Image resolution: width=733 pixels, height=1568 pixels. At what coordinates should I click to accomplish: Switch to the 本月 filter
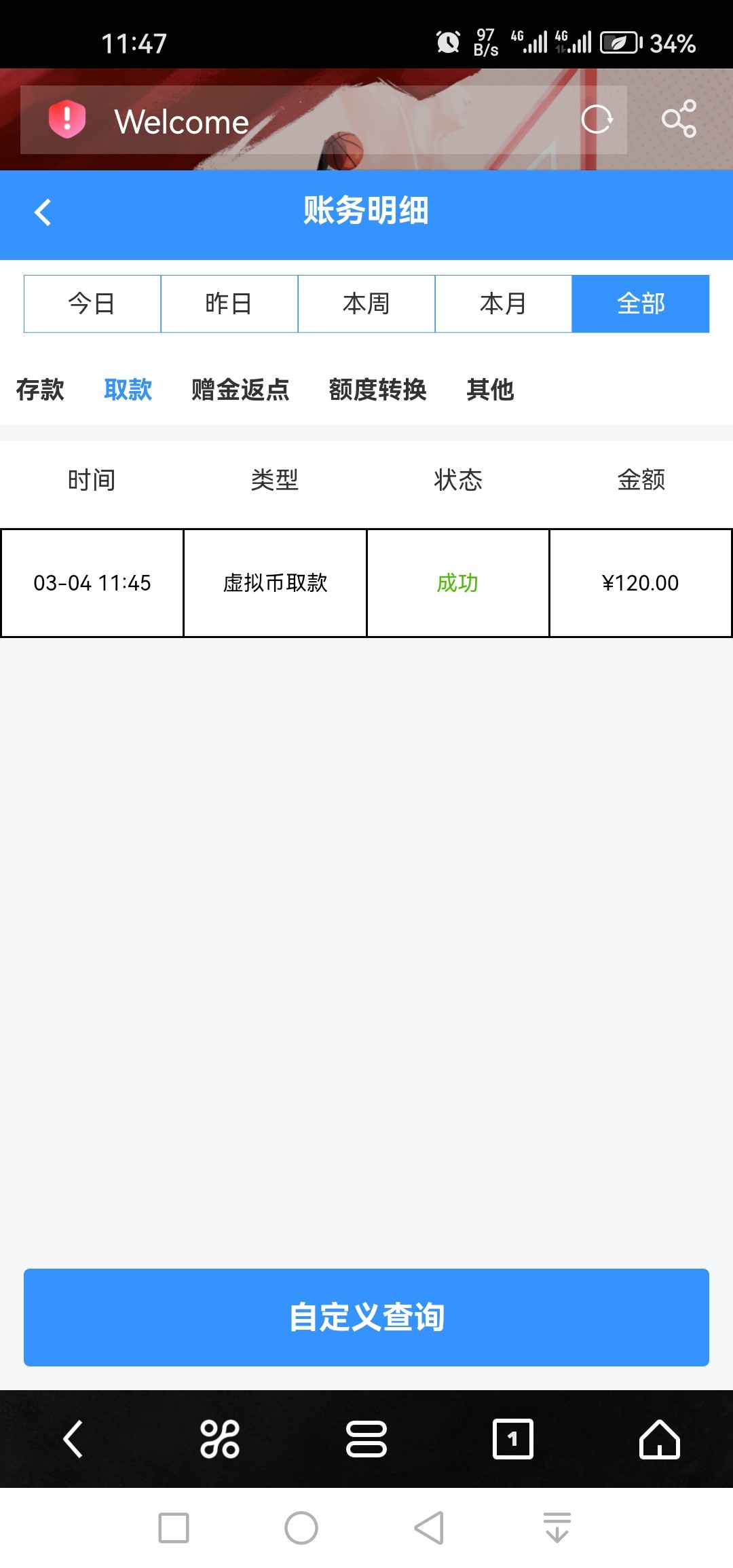coord(504,303)
